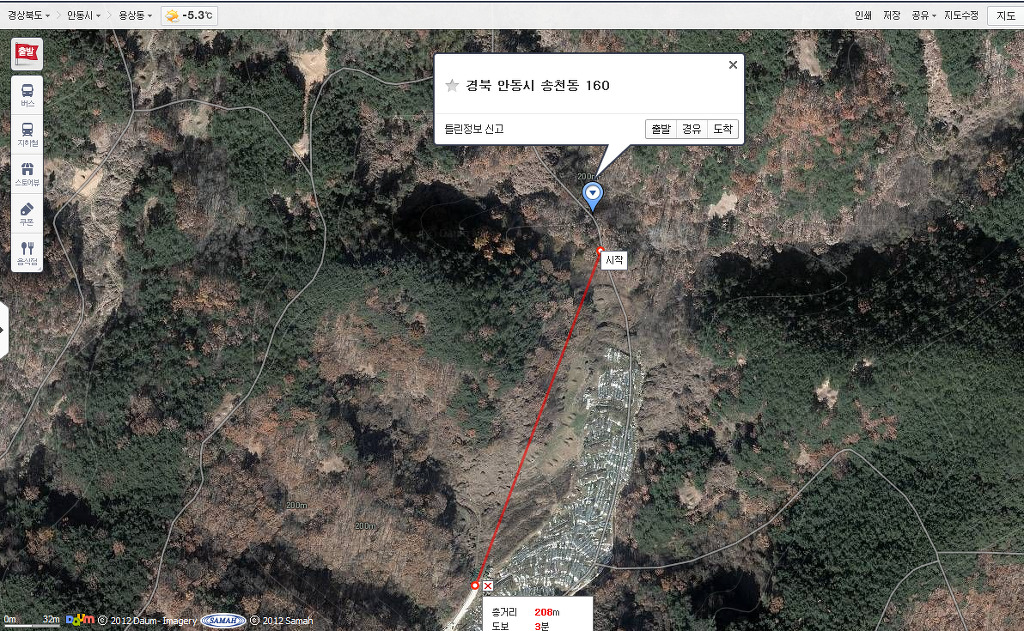Close the 송천동 160 info popup

pyautogui.click(x=733, y=65)
